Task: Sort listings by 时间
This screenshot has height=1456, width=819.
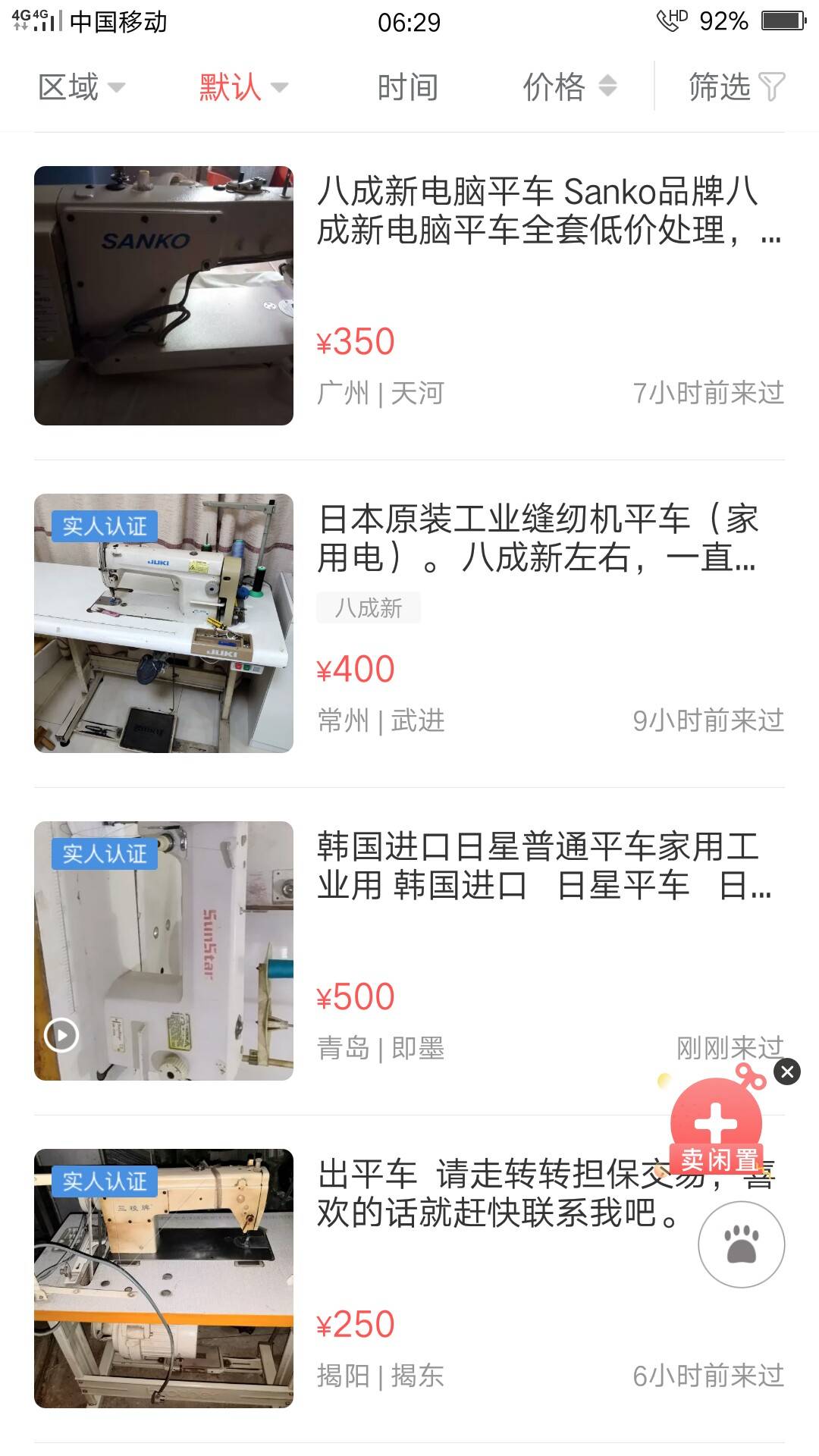Action: point(408,87)
